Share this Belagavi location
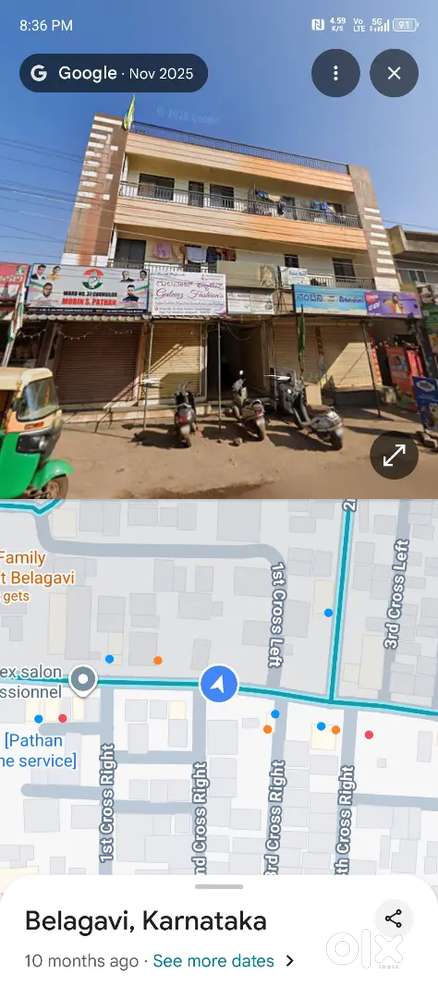This screenshot has height=998, width=438. click(x=393, y=918)
